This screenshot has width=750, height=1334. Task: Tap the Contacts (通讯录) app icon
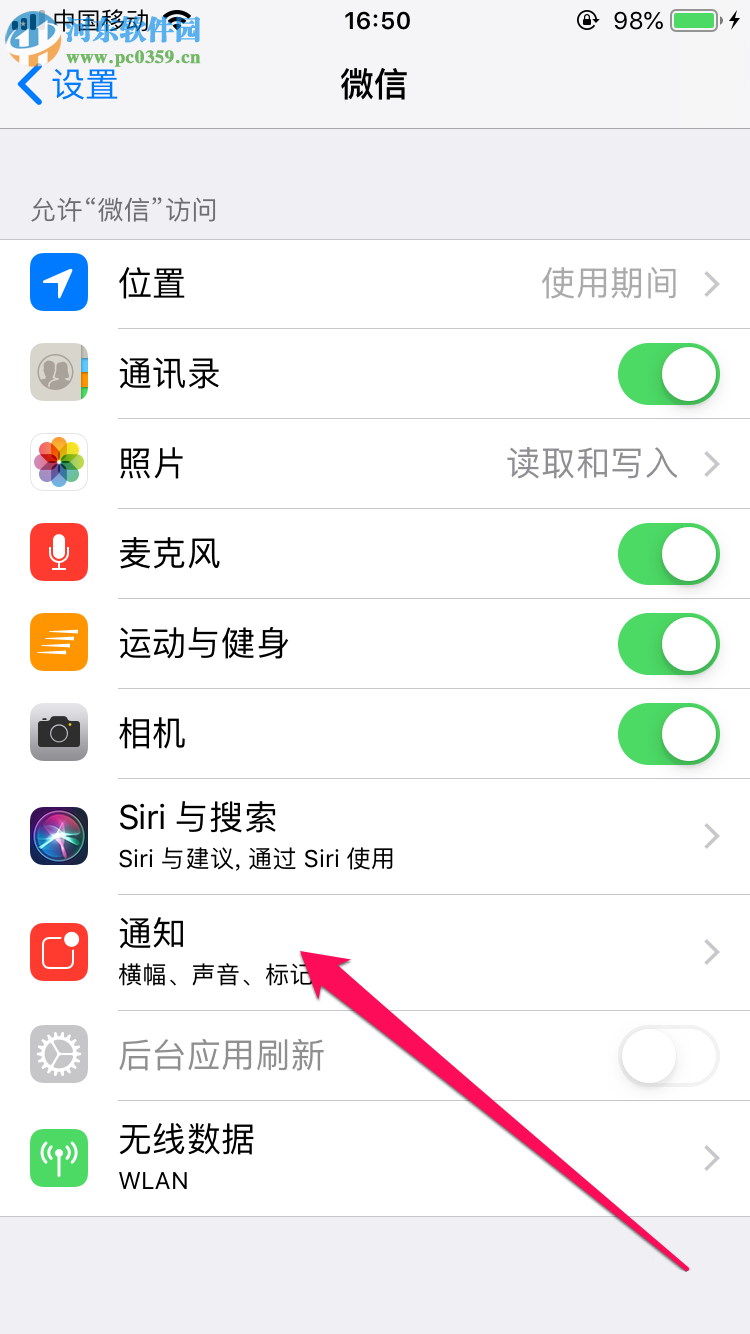pyautogui.click(x=58, y=373)
